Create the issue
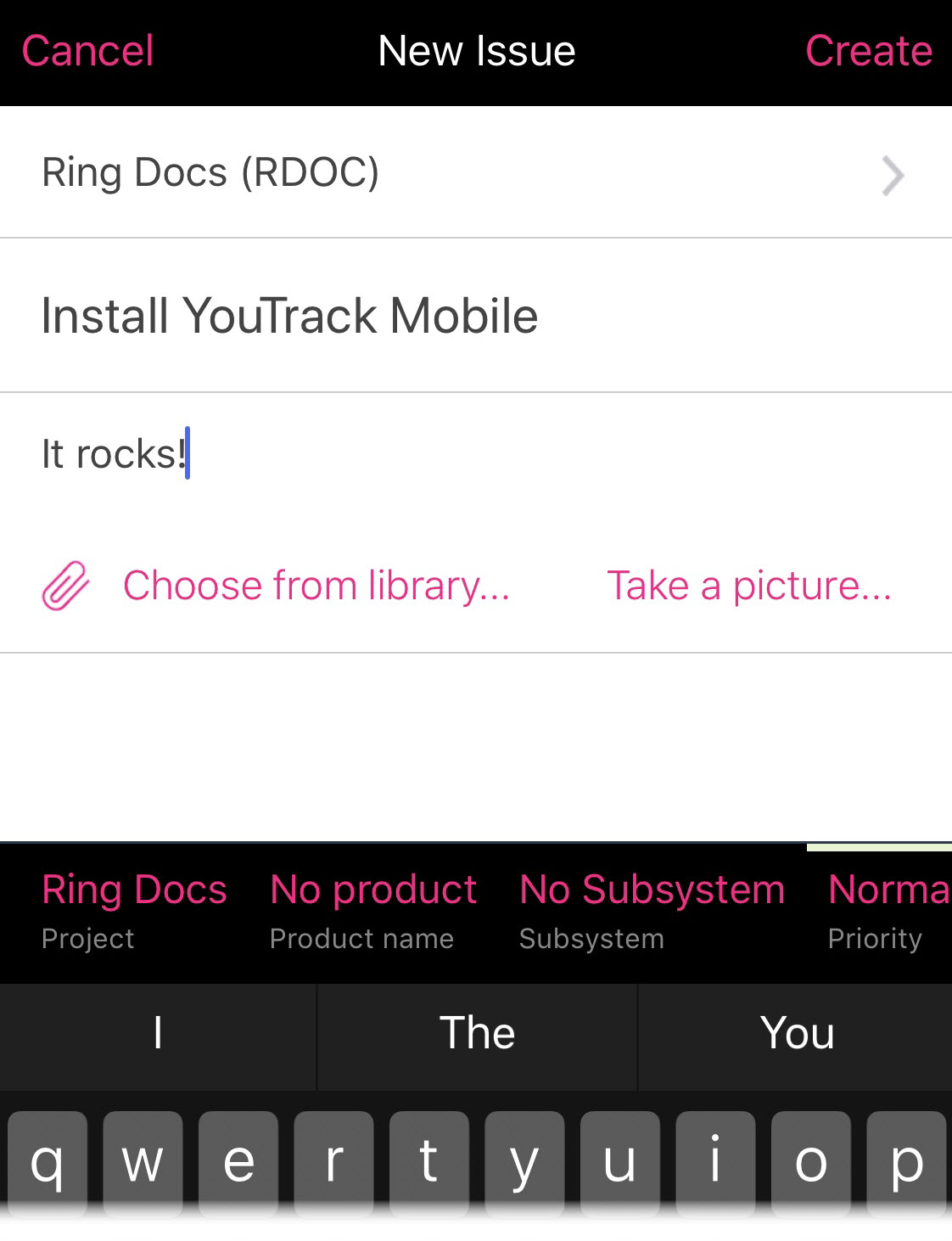 pos(868,51)
